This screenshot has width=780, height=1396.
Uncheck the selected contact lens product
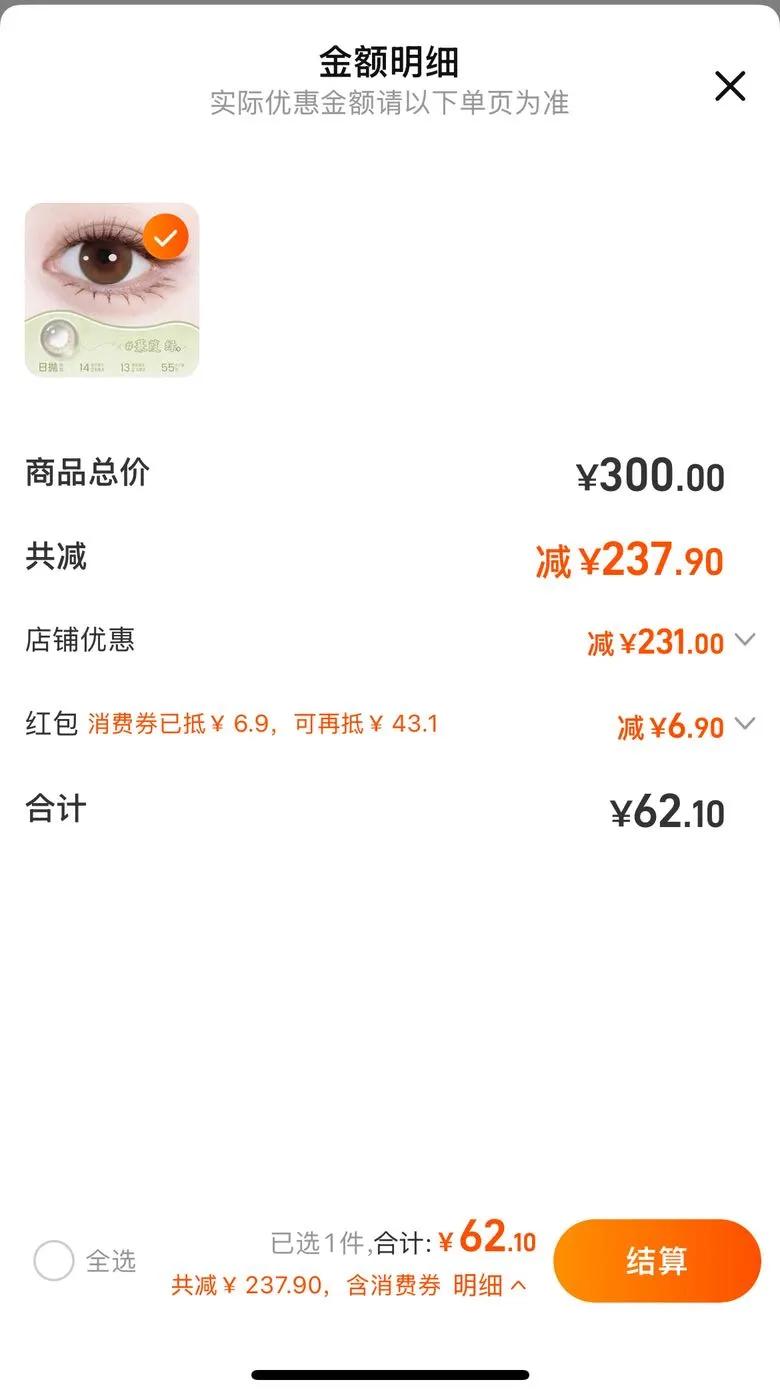(x=166, y=238)
